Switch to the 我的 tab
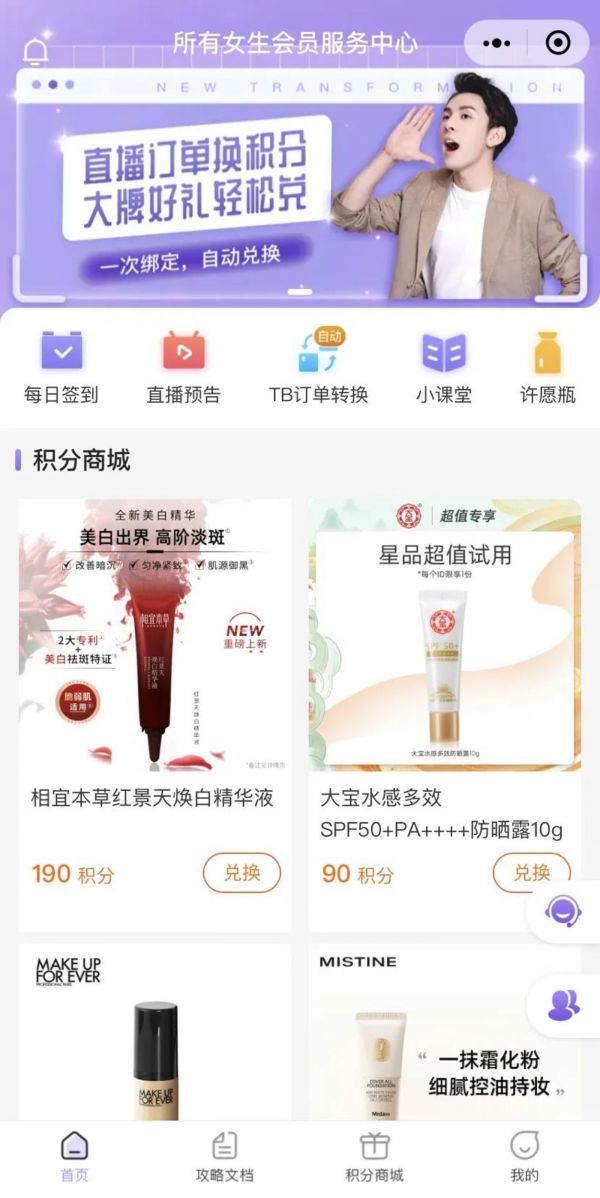 [x=524, y=1158]
